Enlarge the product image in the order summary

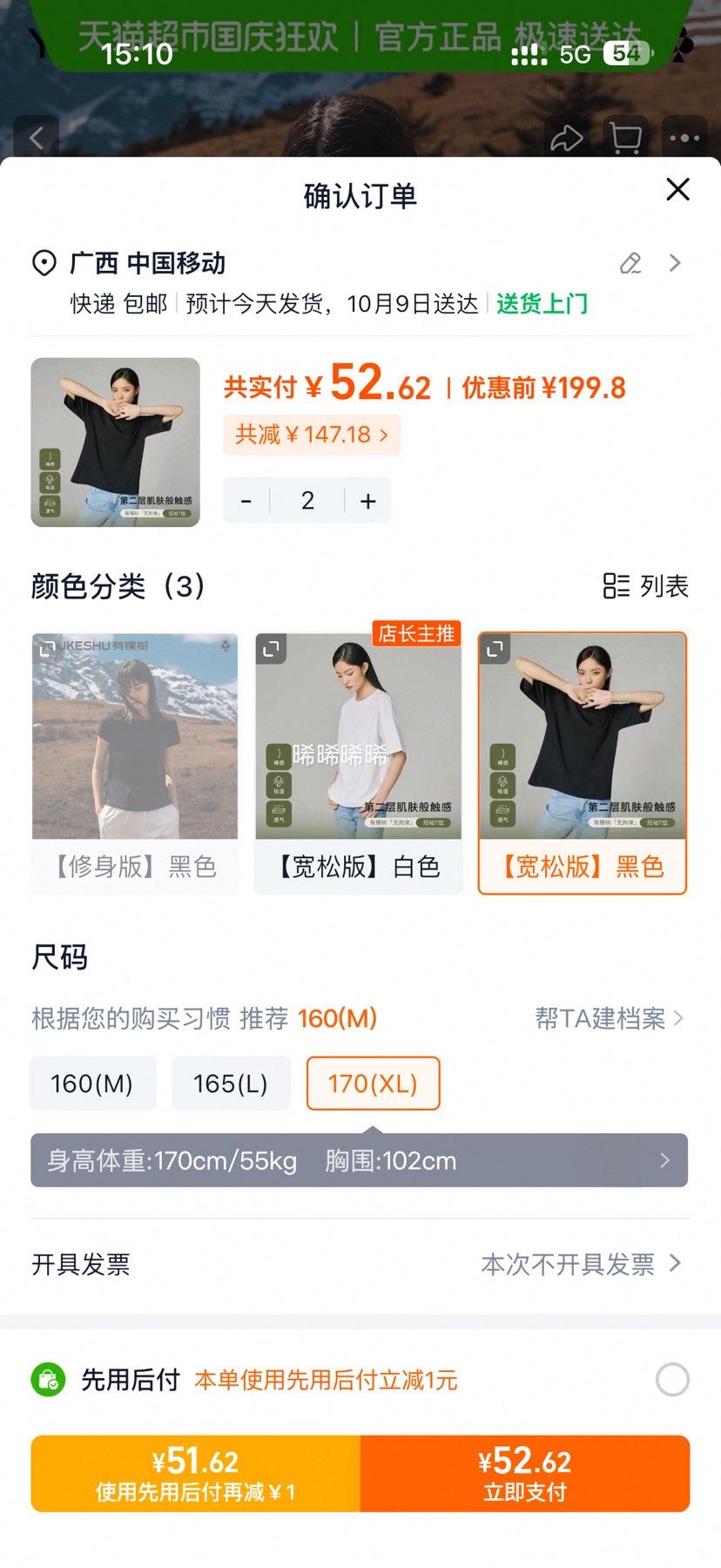tap(116, 443)
